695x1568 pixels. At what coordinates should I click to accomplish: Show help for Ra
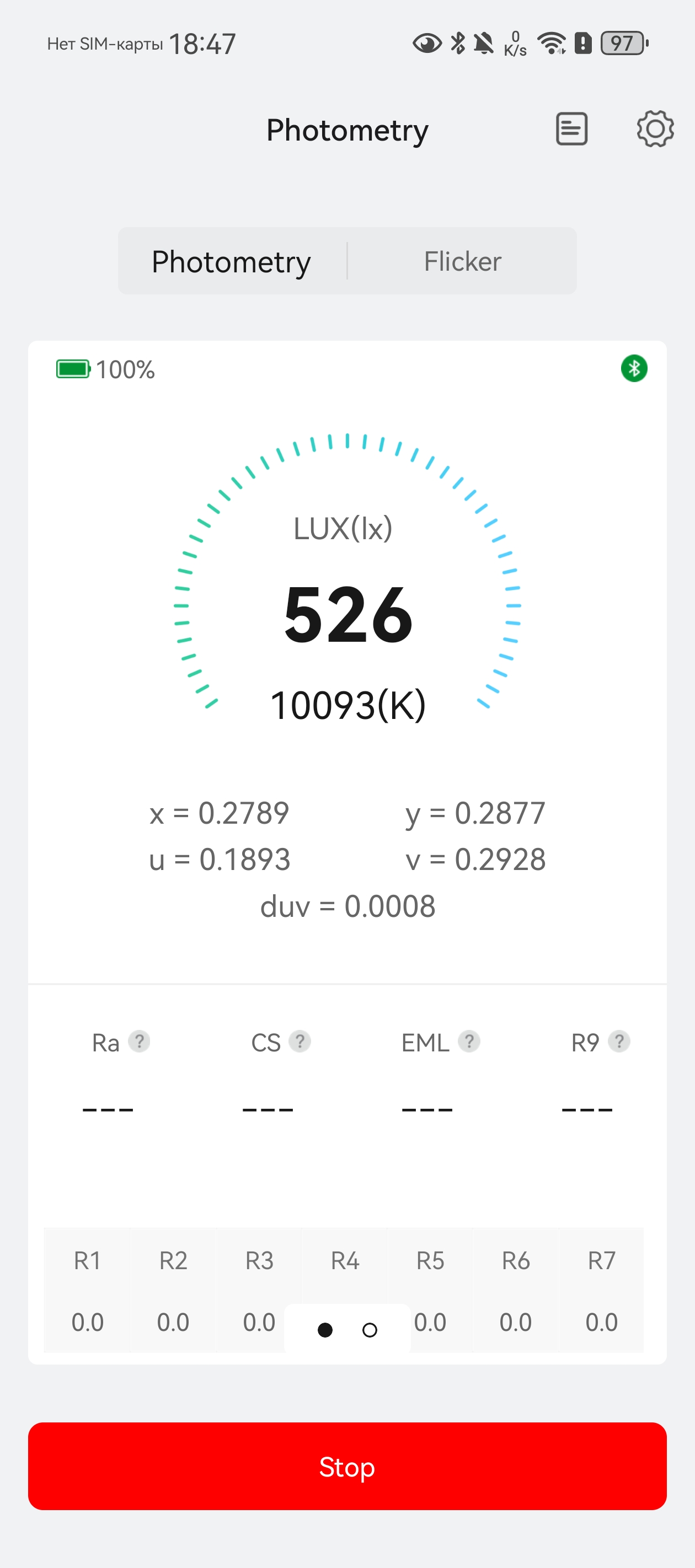[140, 1041]
